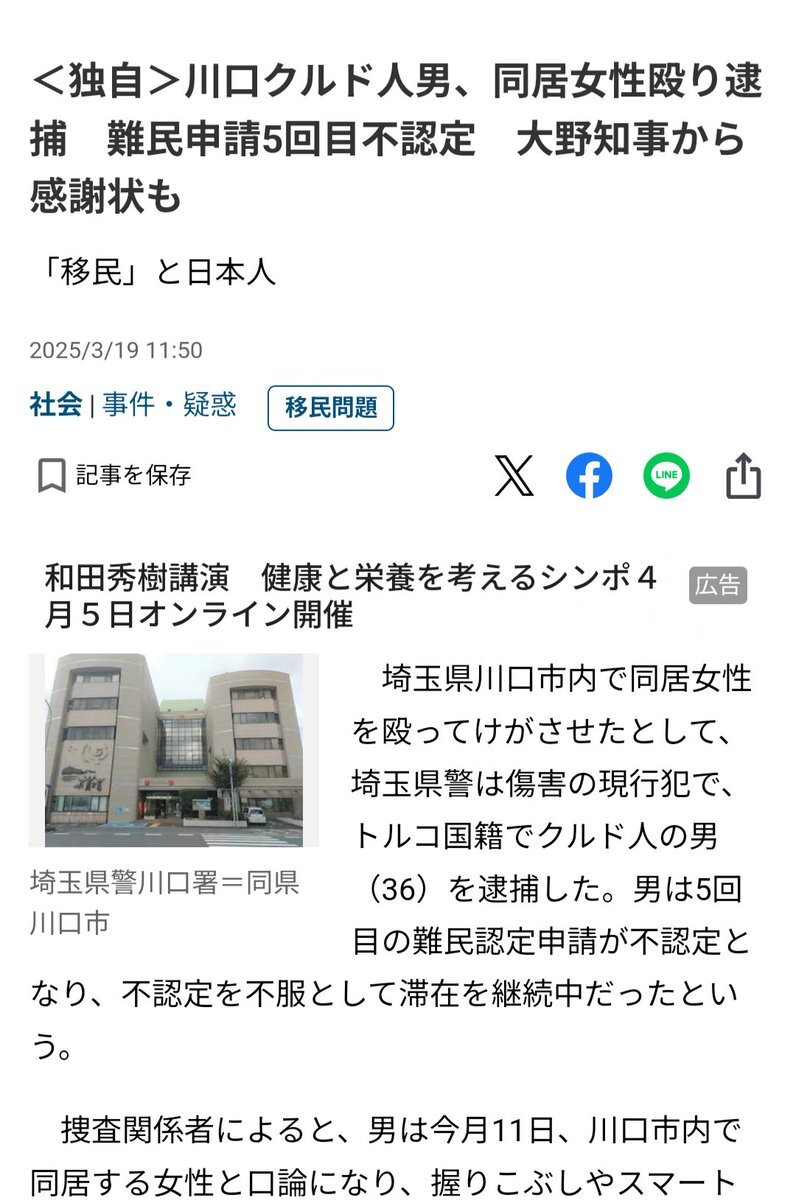Share the article on X
796x1200 pixels.
(514, 476)
